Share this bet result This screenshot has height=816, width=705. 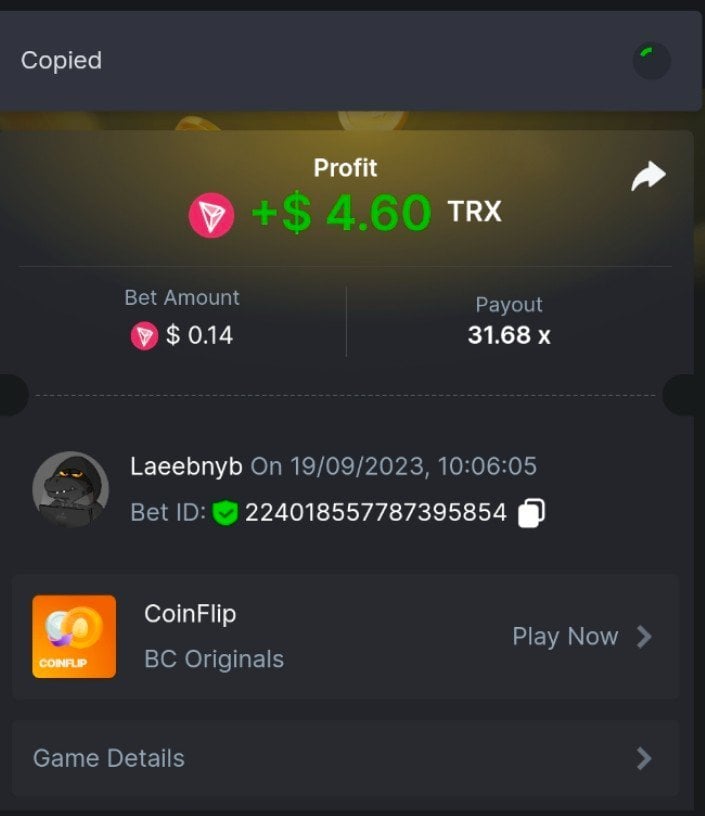pyautogui.click(x=648, y=178)
